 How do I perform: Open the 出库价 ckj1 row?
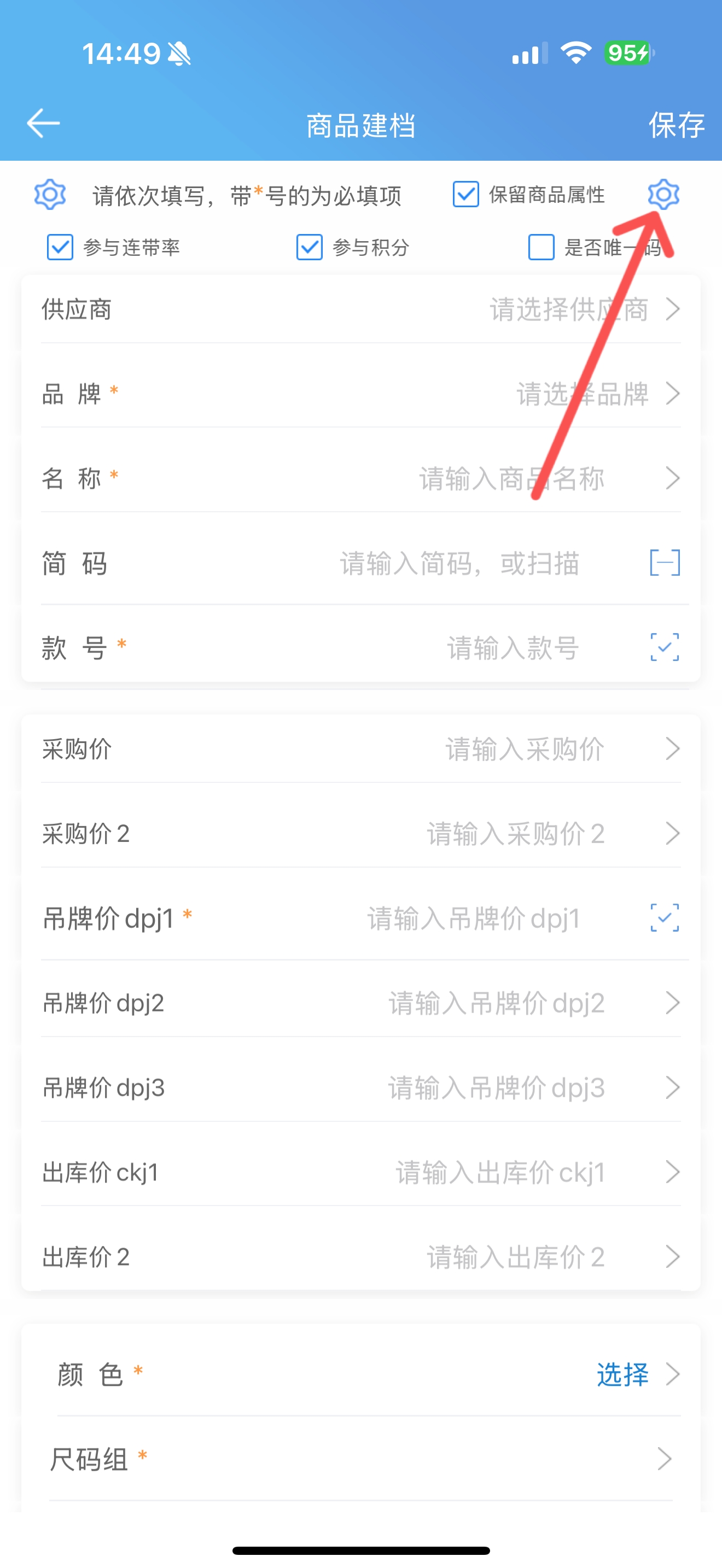pos(361,1172)
